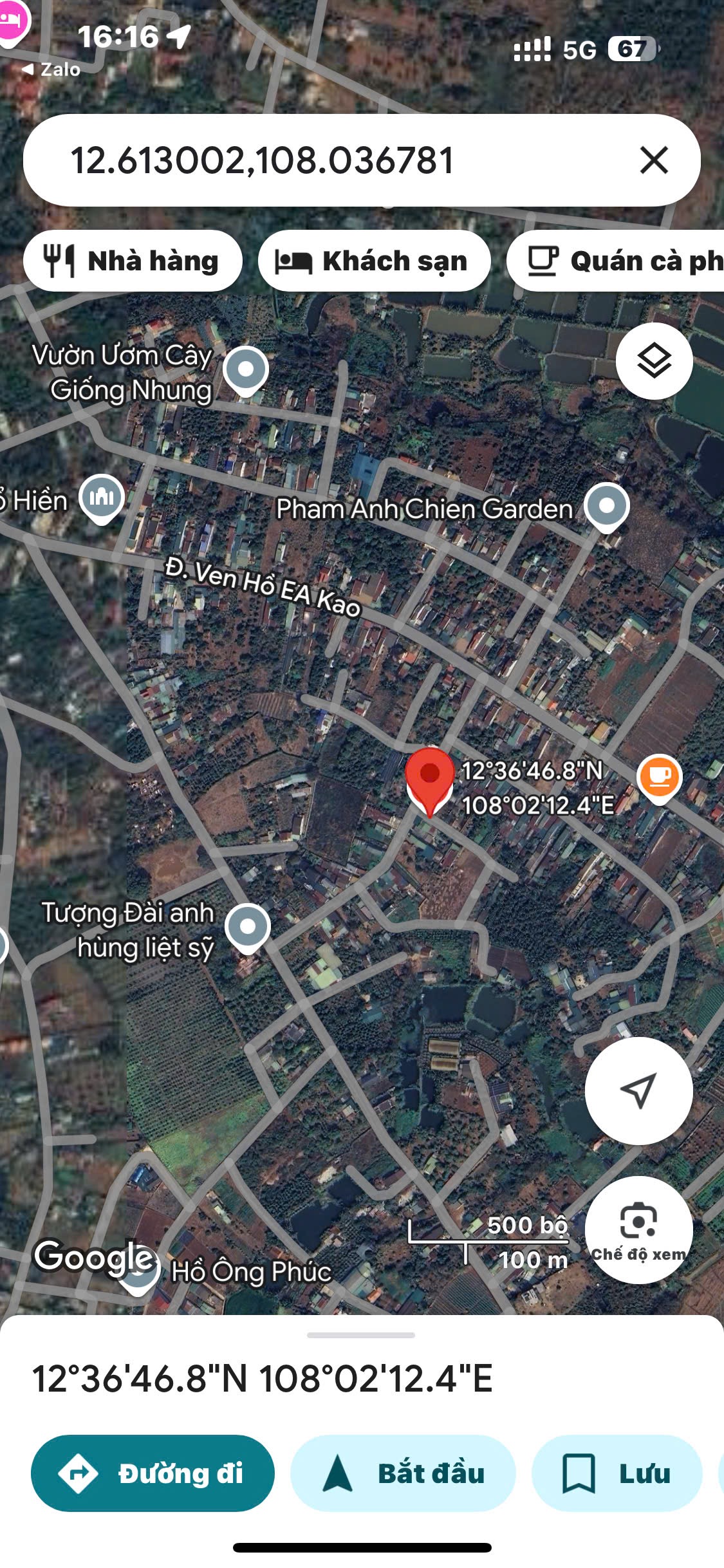Open Pham Anh Chien Garden marker

click(606, 506)
